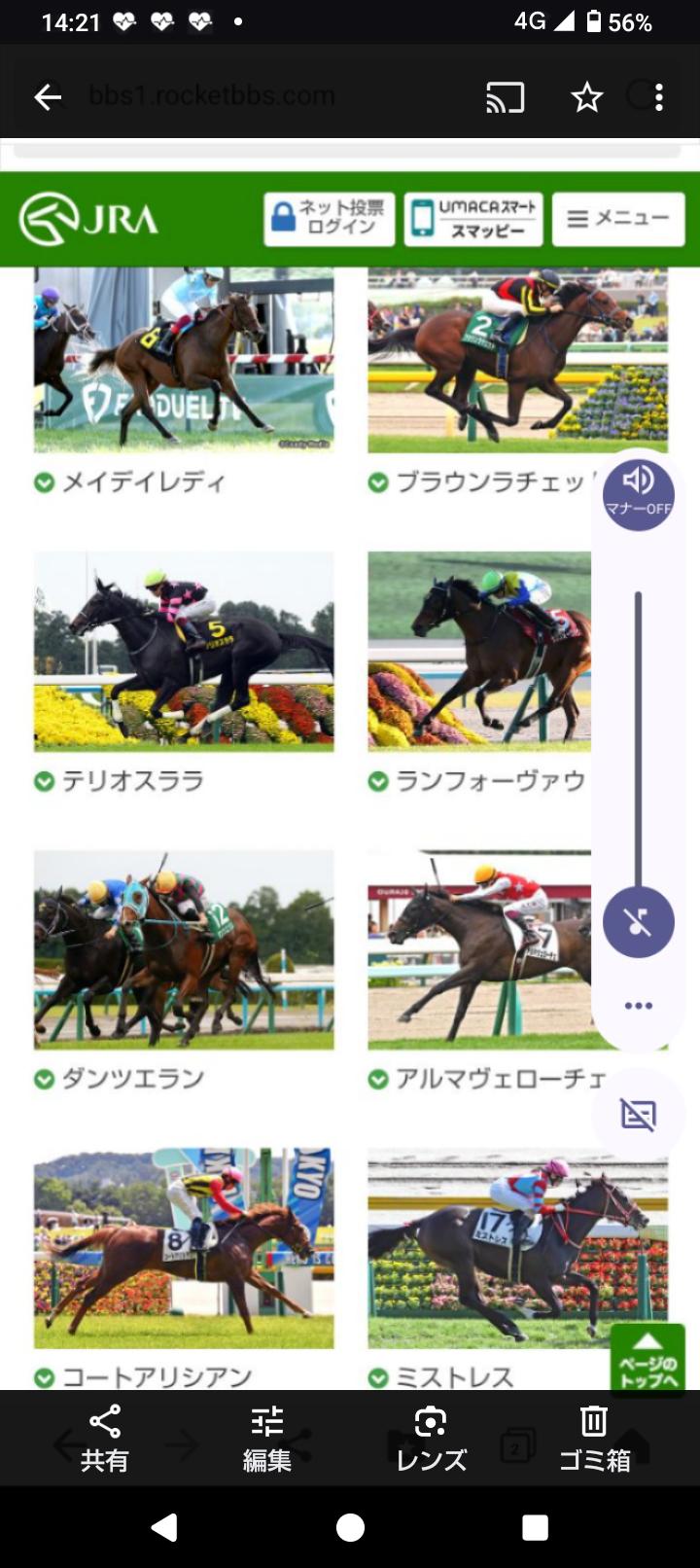Screen dimensions: 700x1568
Task: Open more volume settings dots
Action: (x=639, y=1006)
